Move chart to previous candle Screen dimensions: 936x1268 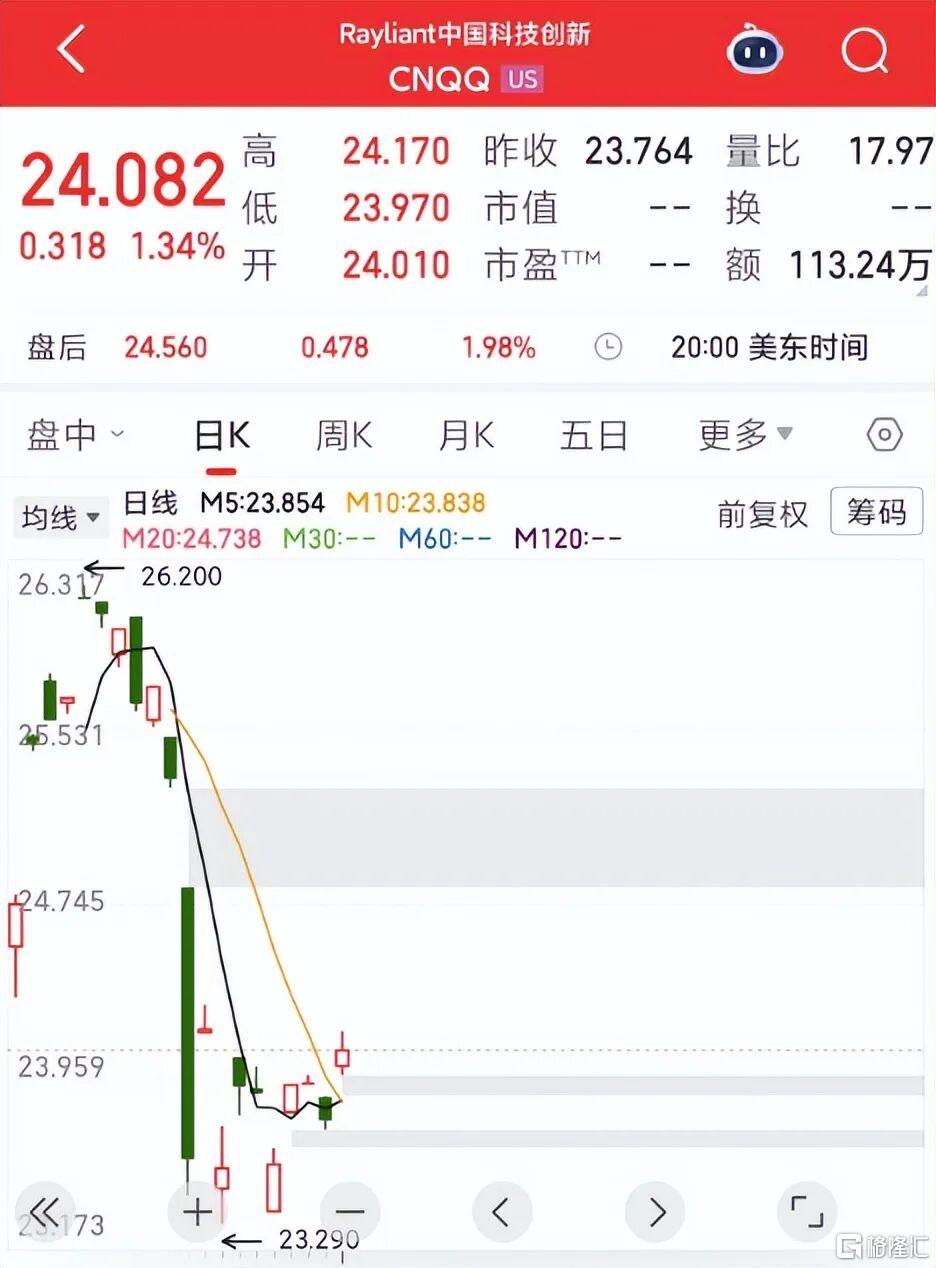pyautogui.click(x=502, y=1212)
